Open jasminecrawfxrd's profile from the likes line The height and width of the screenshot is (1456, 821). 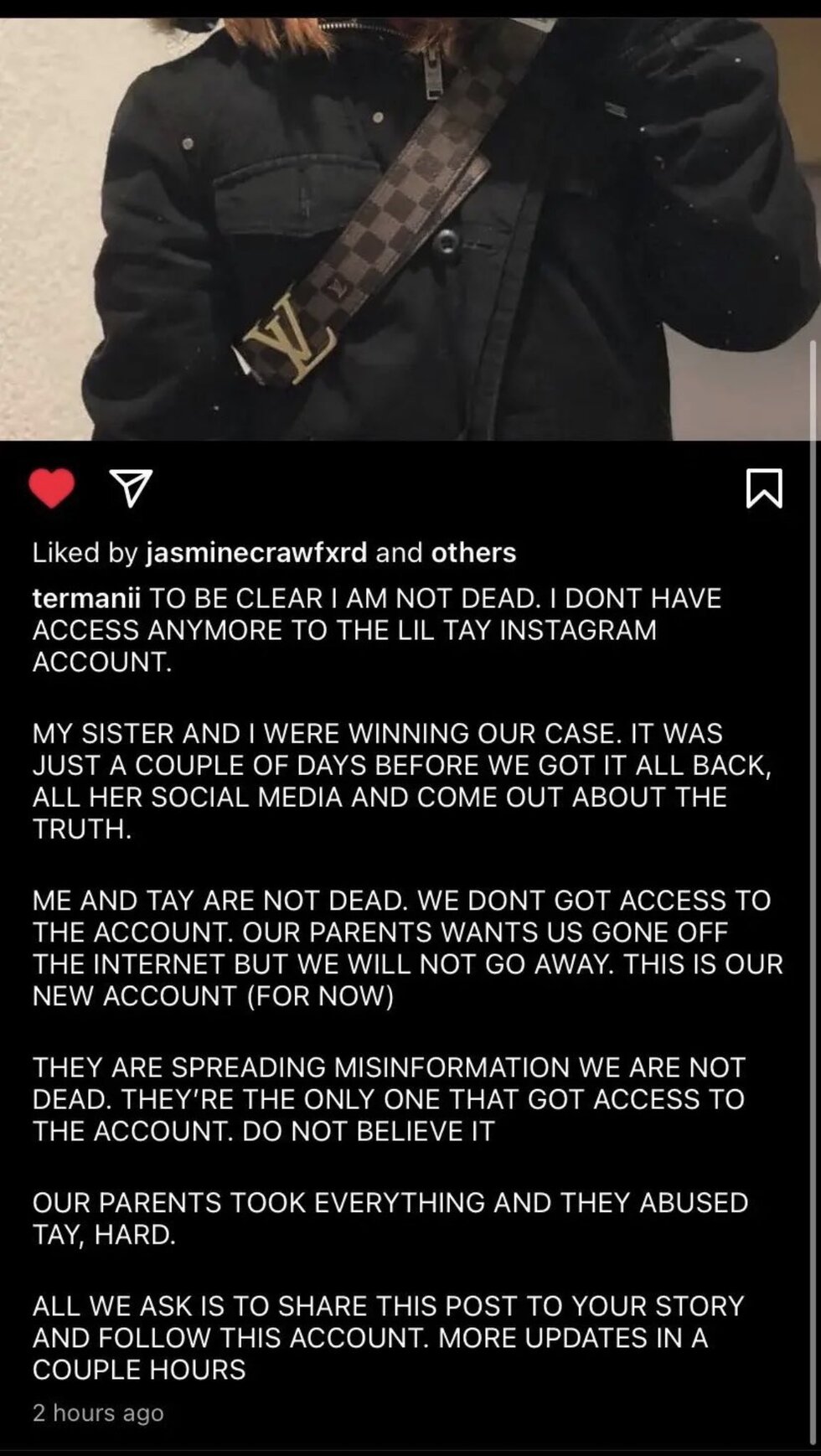[x=256, y=553]
